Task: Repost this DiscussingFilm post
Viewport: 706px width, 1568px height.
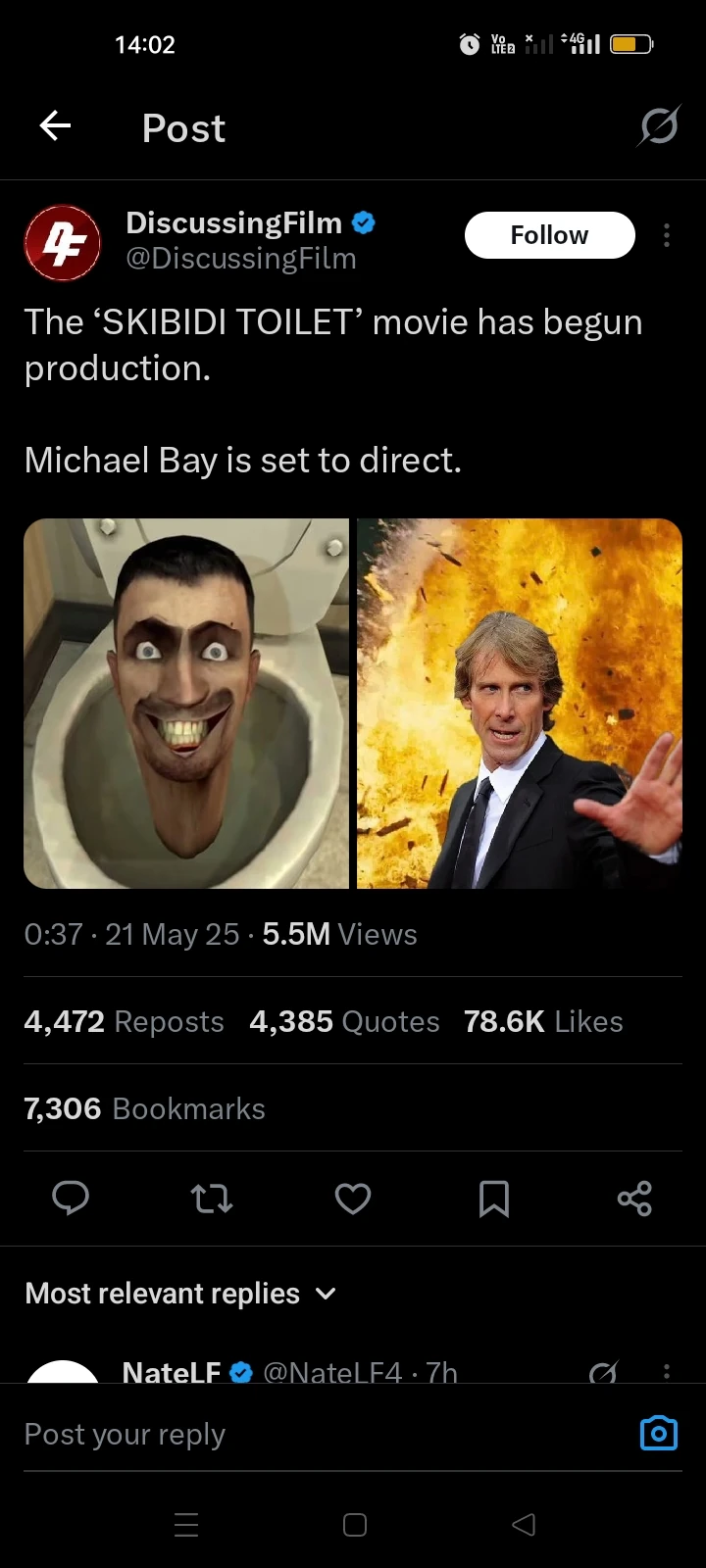Action: (x=212, y=1198)
